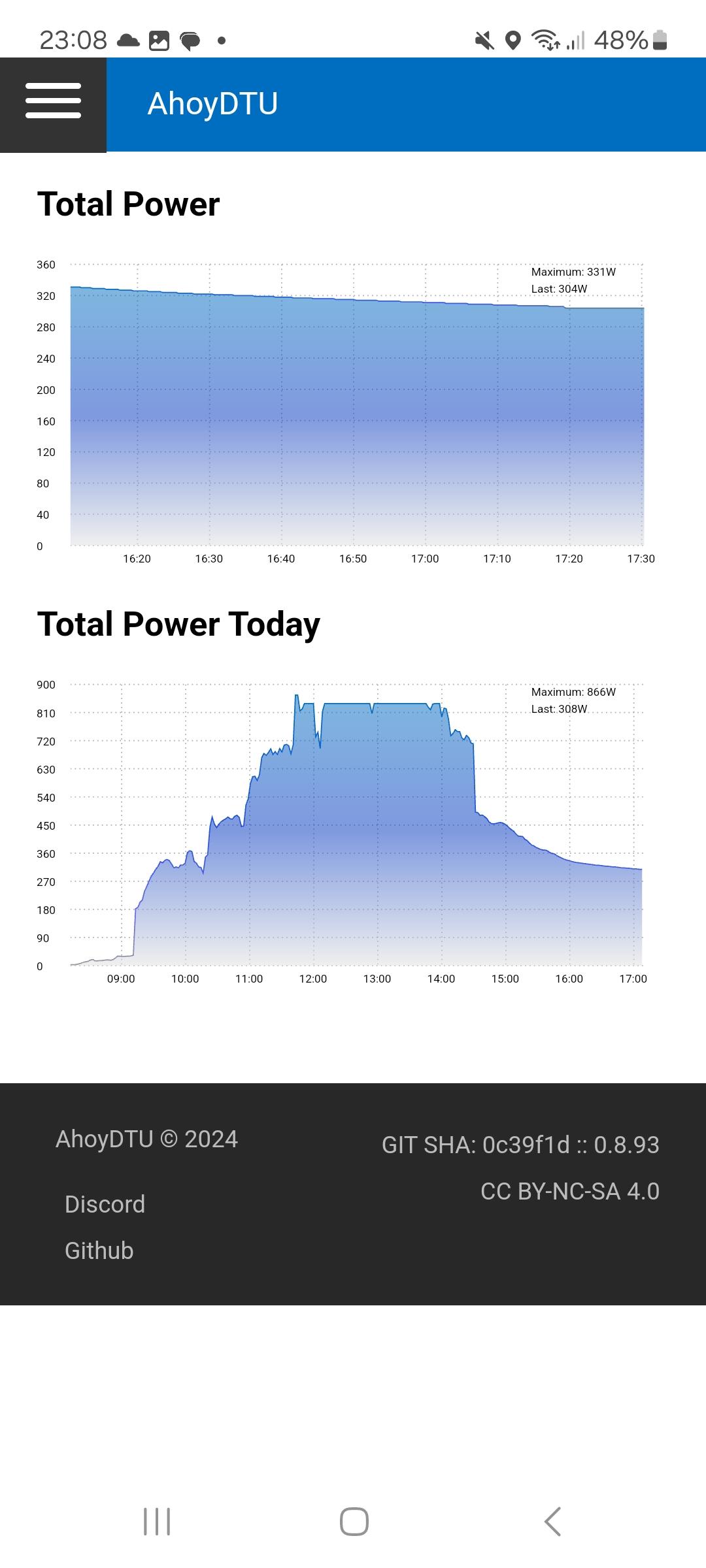Screen dimensions: 706x1568
Task: Open the CC BY-NC-SA 4.0 license link
Action: 570,1191
